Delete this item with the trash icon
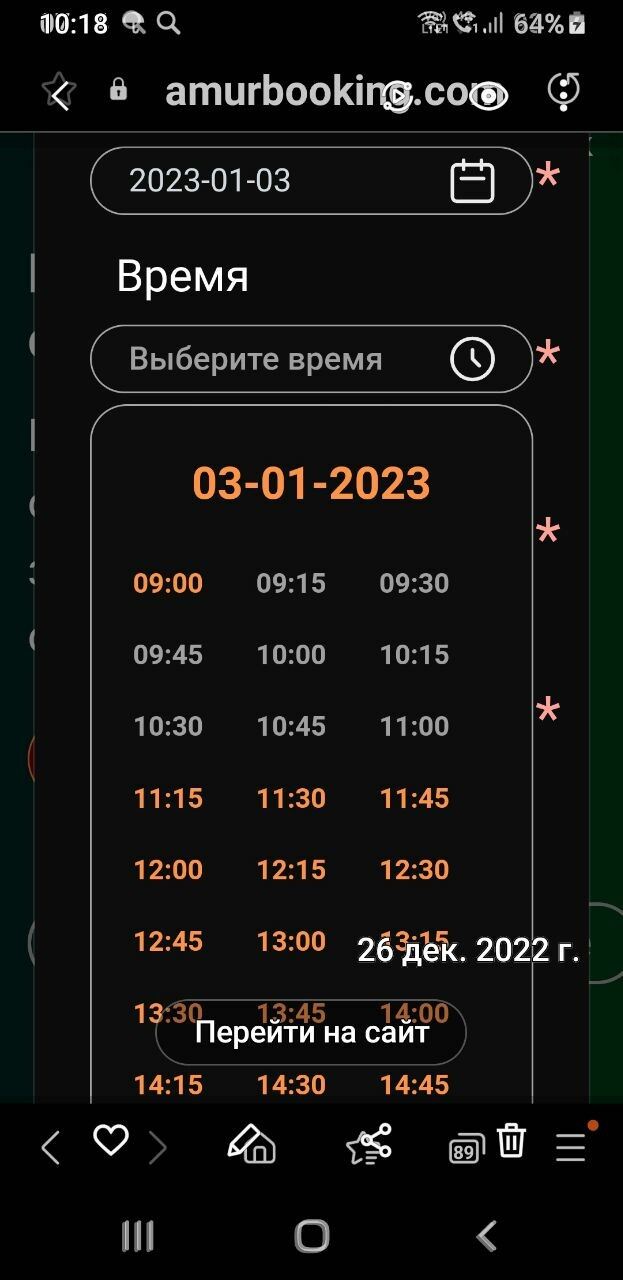Screen dimensions: 623x1280 511,1142
